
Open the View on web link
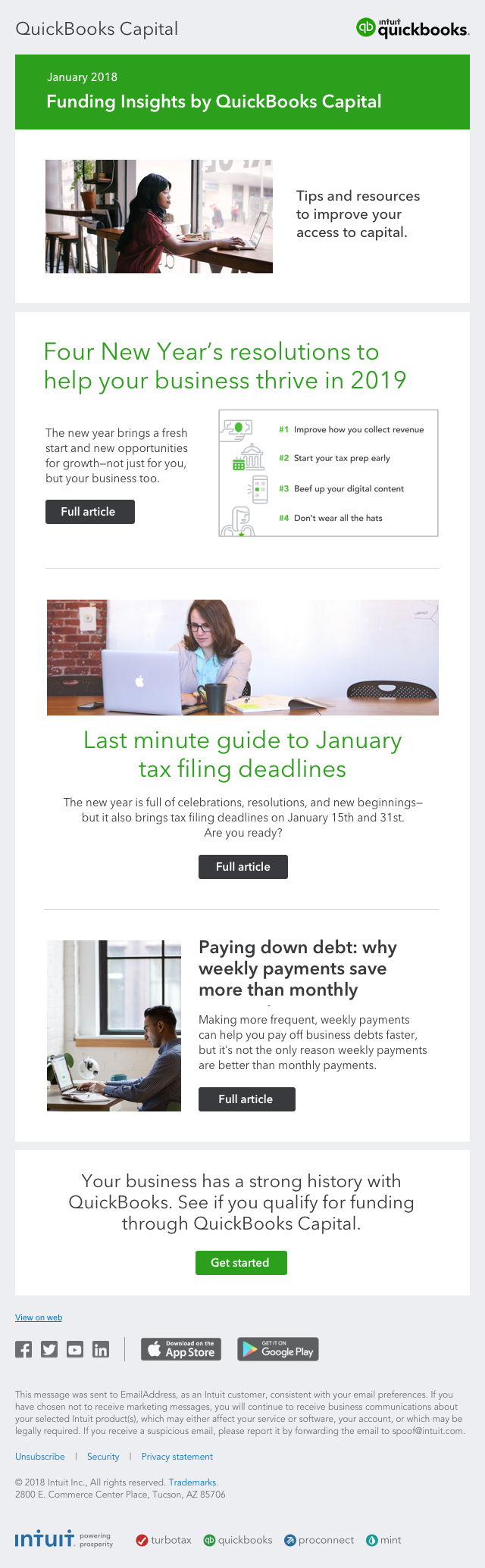(39, 1317)
